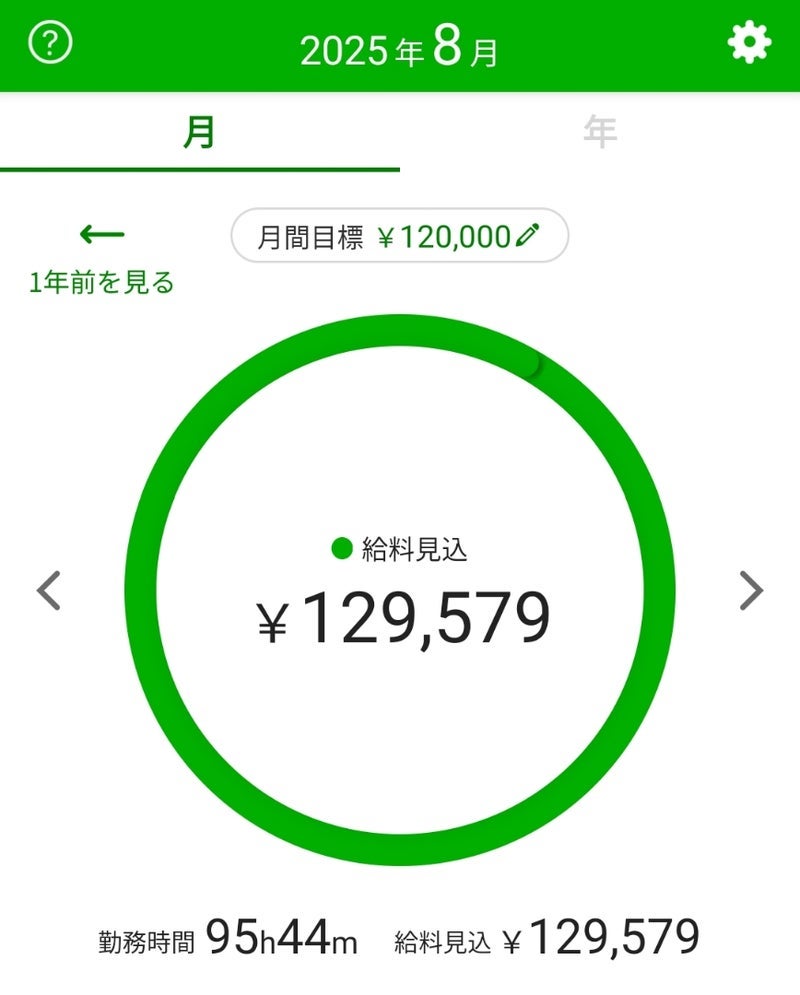Switch to the 月 tab
Viewport: 800px width, 995px height.
[200, 132]
